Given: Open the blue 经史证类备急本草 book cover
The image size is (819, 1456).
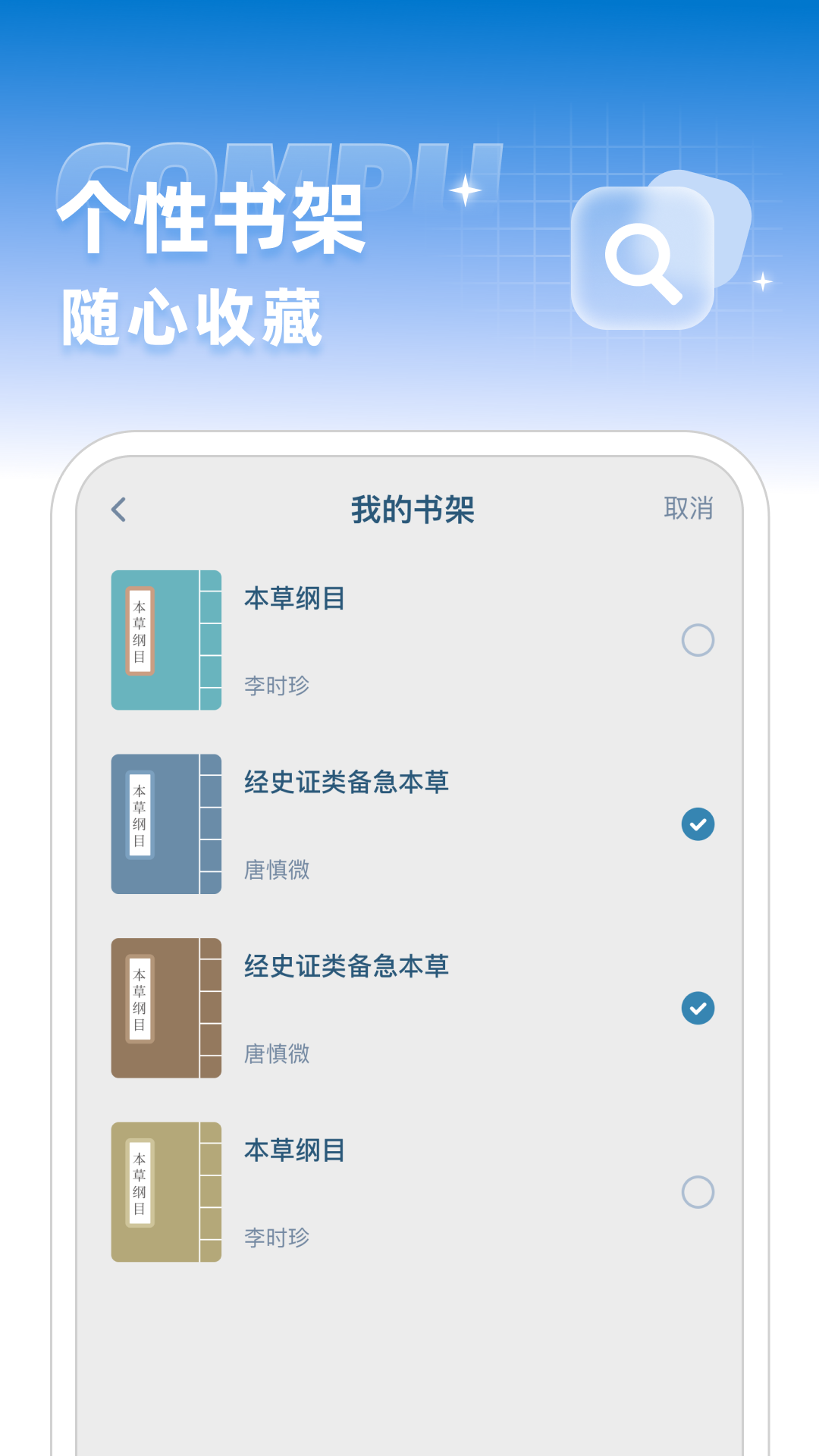Looking at the screenshot, I should click(166, 824).
